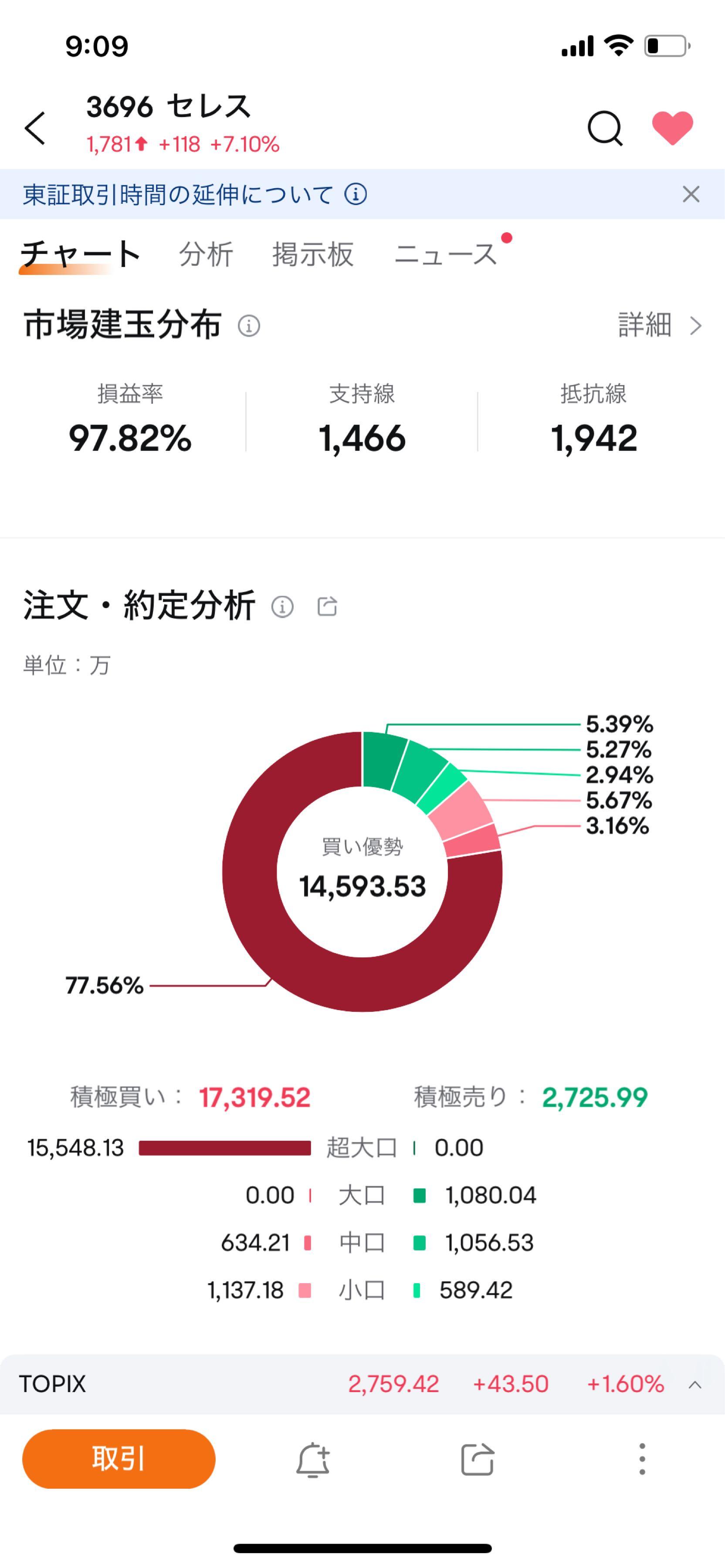Image resolution: width=725 pixels, height=1568 pixels.
Task: Open the stock search
Action: coord(604,128)
